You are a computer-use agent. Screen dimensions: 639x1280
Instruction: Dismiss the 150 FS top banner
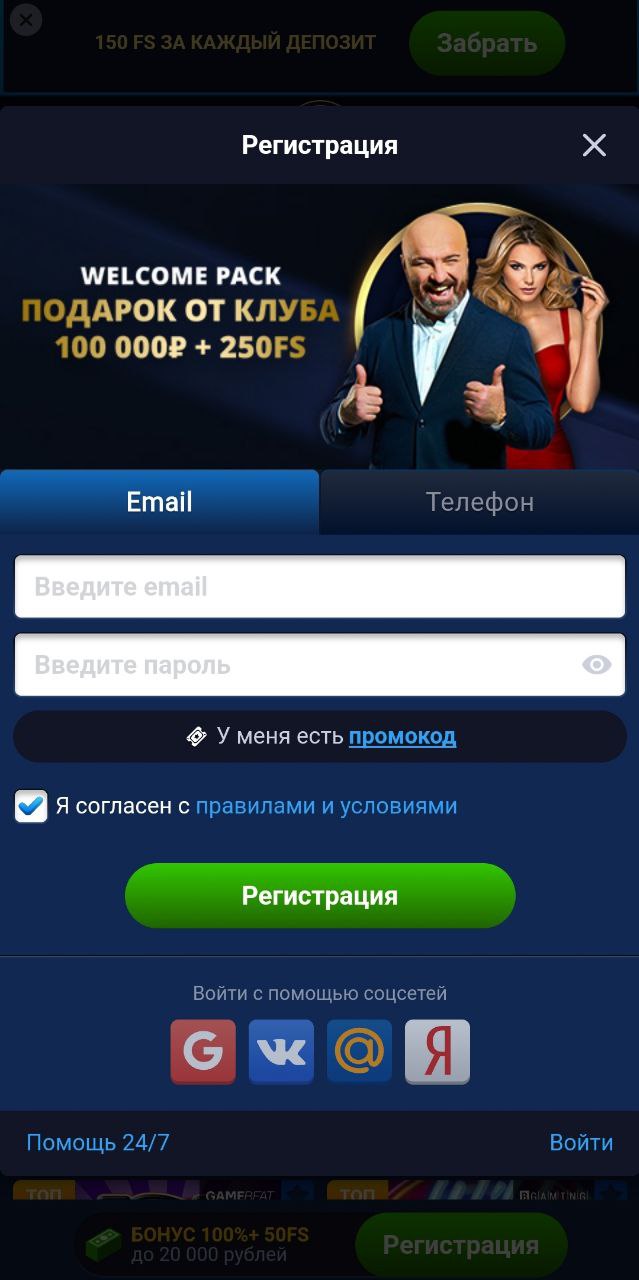26,19
